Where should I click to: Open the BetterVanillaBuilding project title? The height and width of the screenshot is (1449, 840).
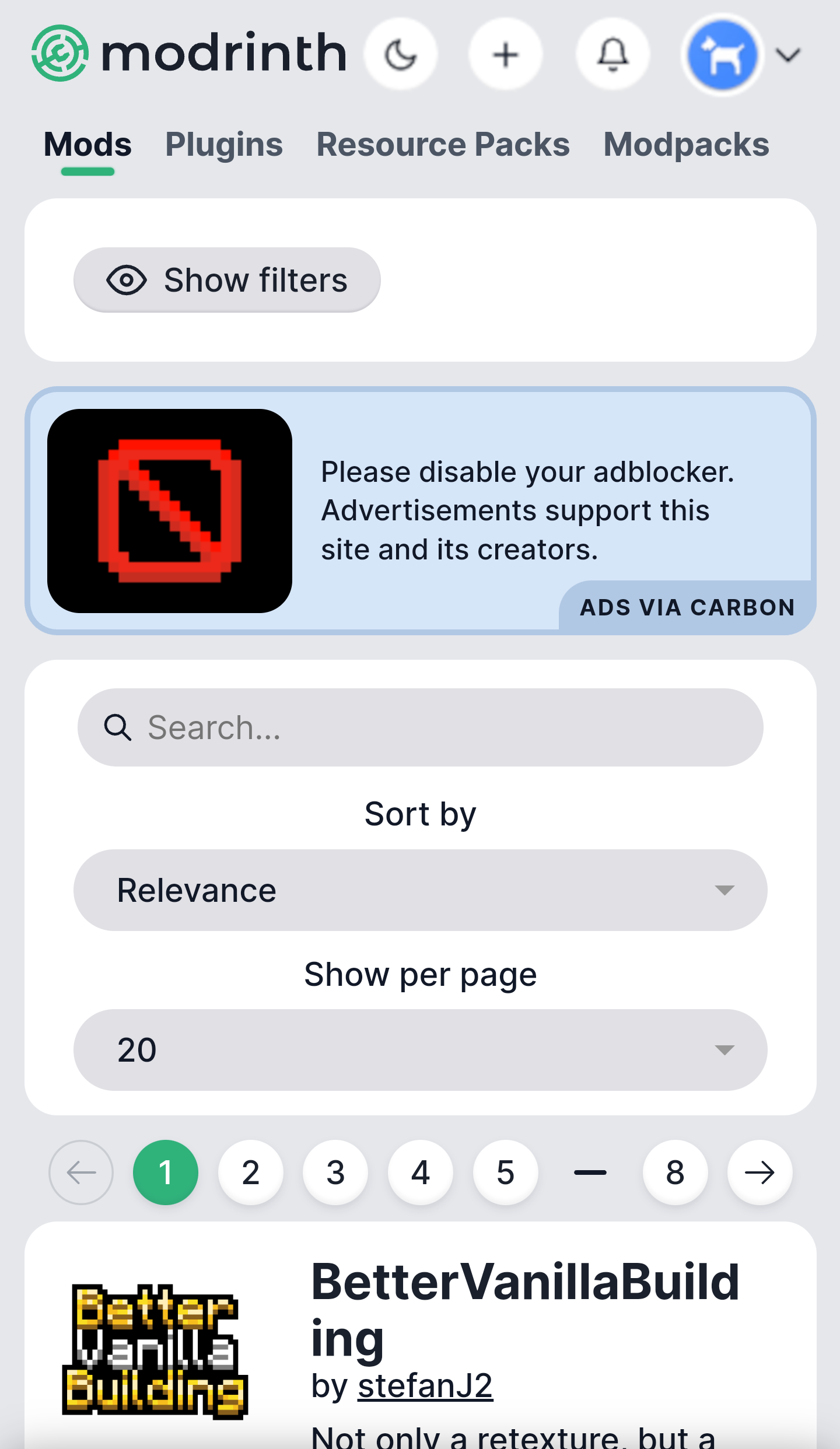(526, 1307)
